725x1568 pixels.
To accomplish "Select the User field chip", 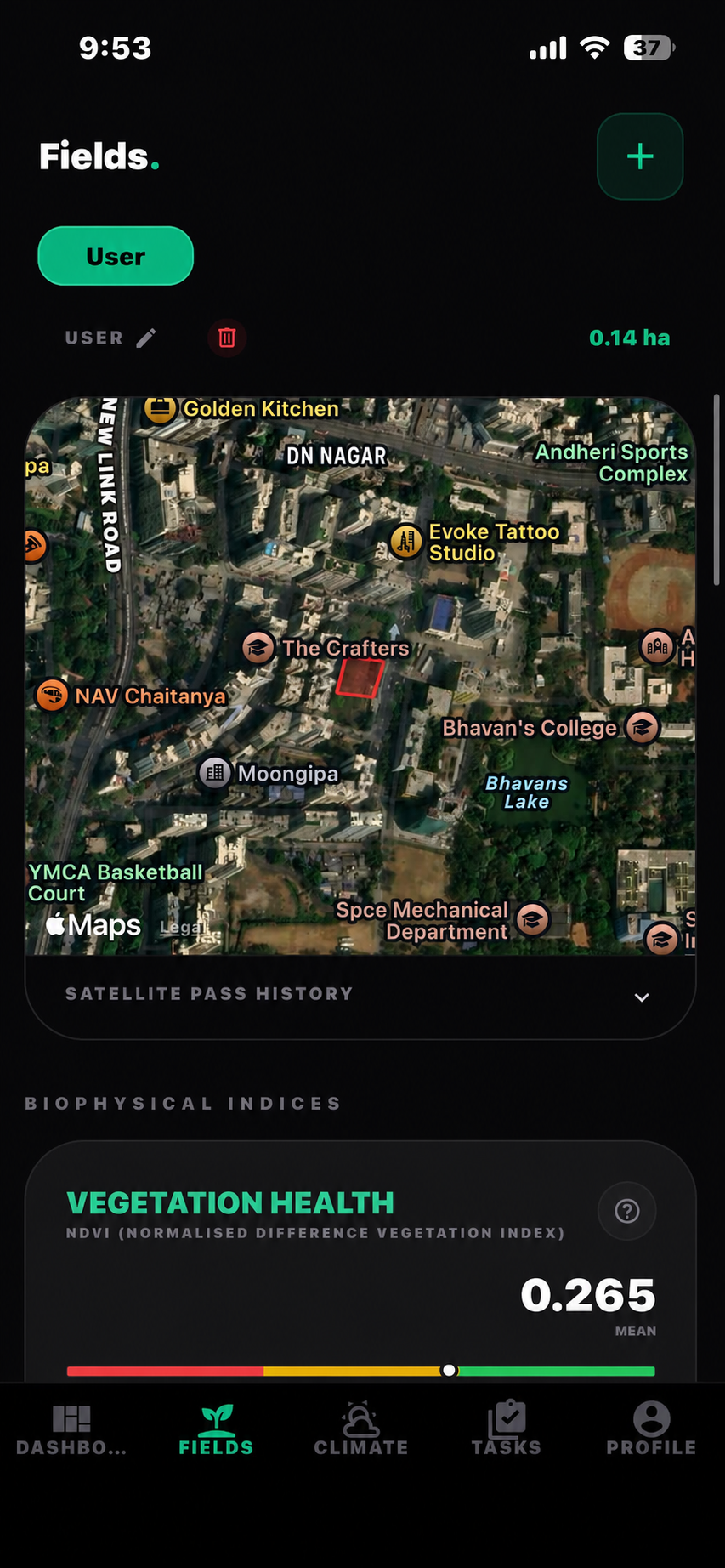I will [x=116, y=256].
